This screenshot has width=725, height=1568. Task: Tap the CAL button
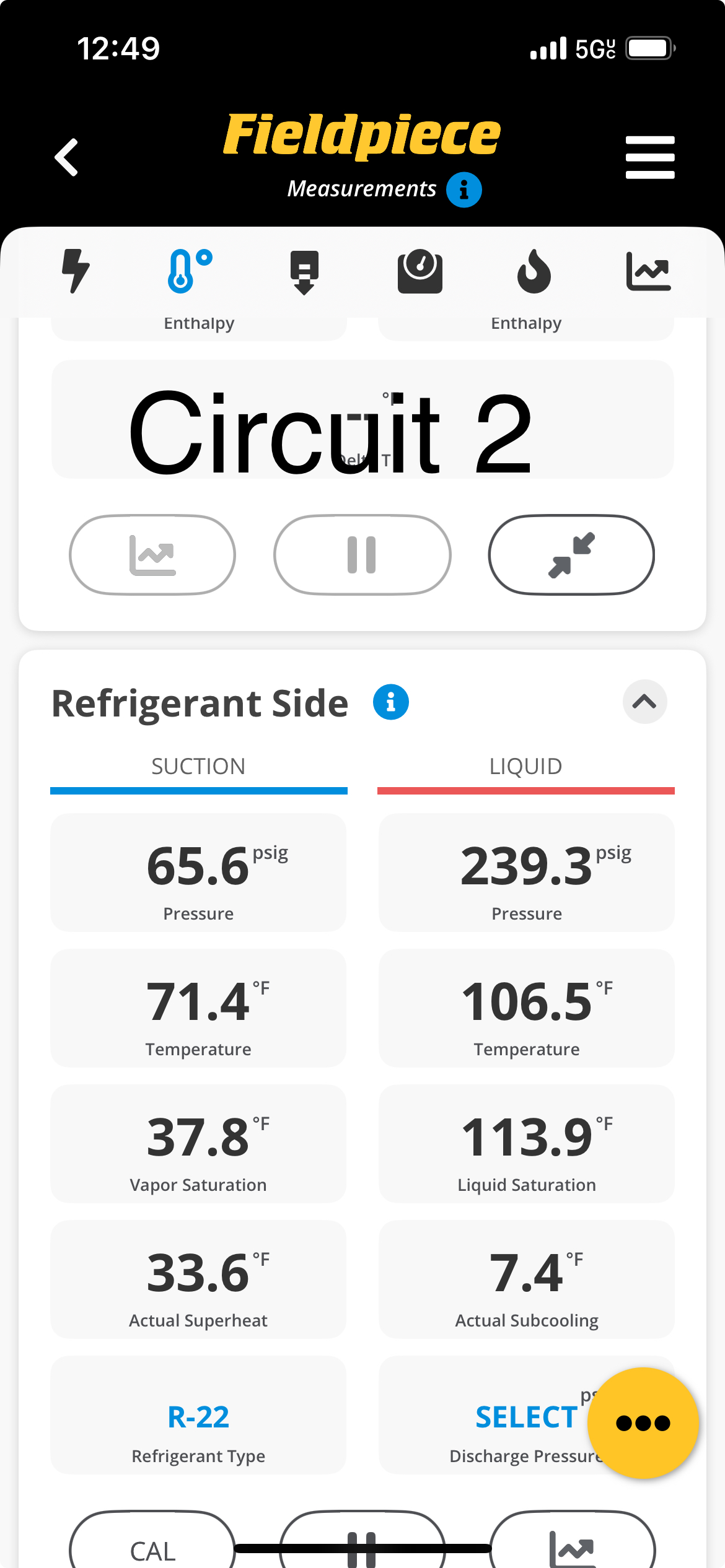pyautogui.click(x=152, y=1548)
